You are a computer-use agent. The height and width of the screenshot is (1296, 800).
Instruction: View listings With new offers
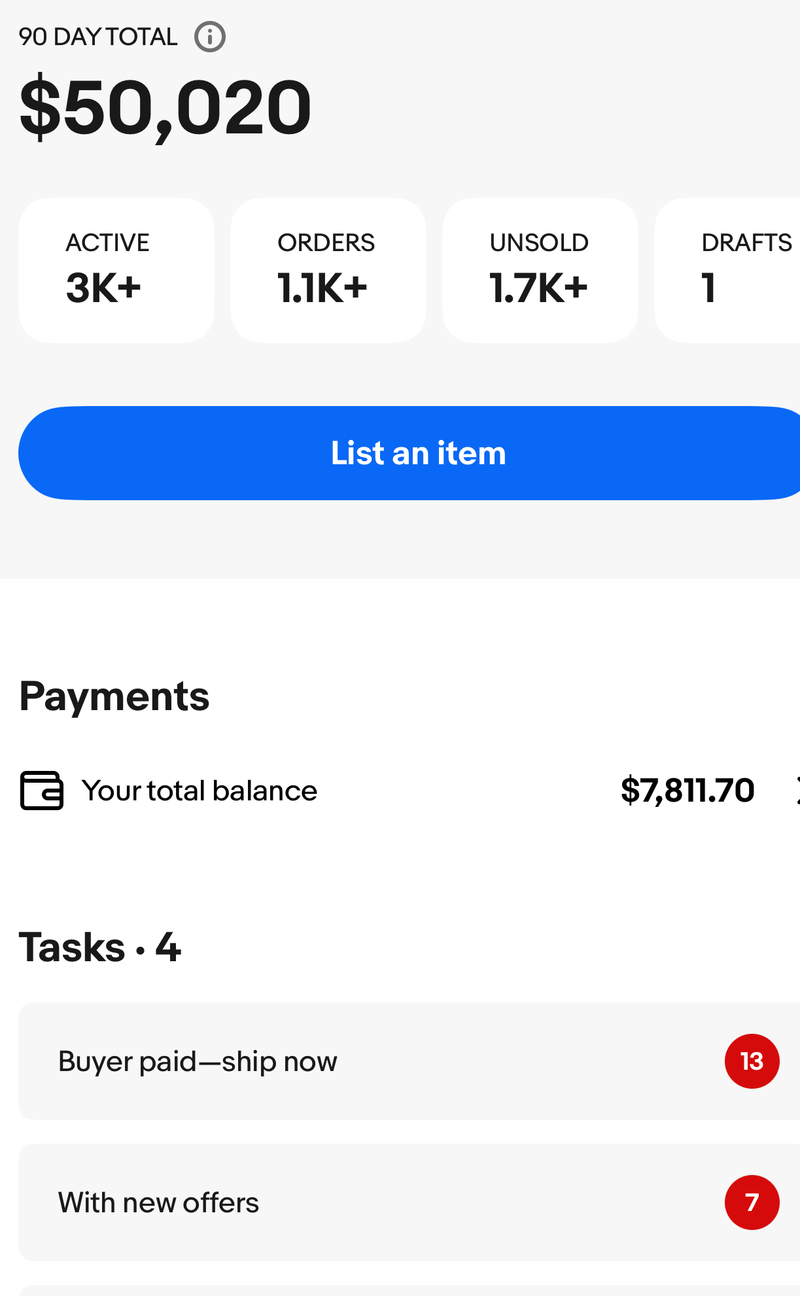(x=400, y=1202)
